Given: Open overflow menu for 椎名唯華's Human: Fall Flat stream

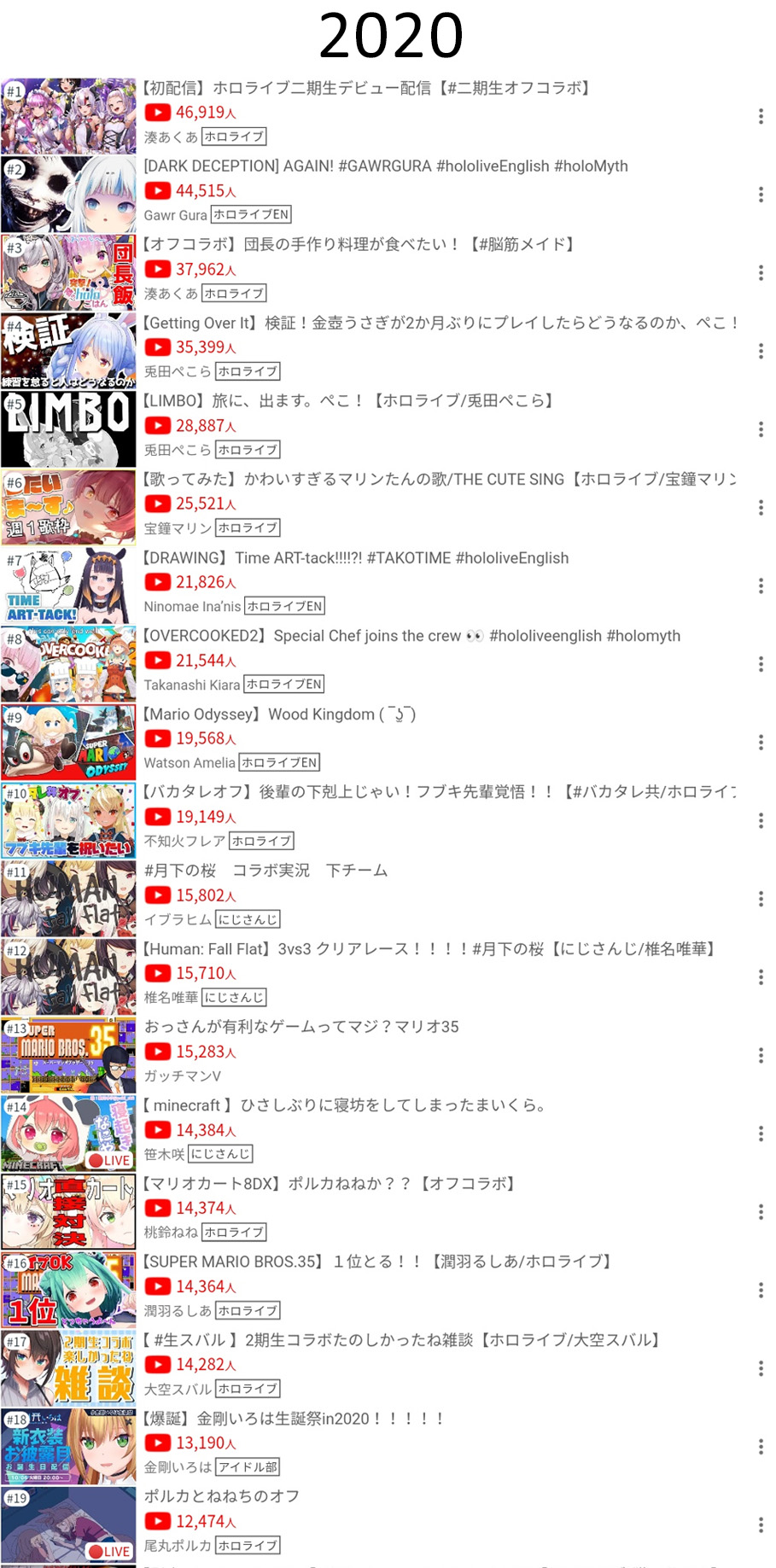Looking at the screenshot, I should [x=760, y=977].
